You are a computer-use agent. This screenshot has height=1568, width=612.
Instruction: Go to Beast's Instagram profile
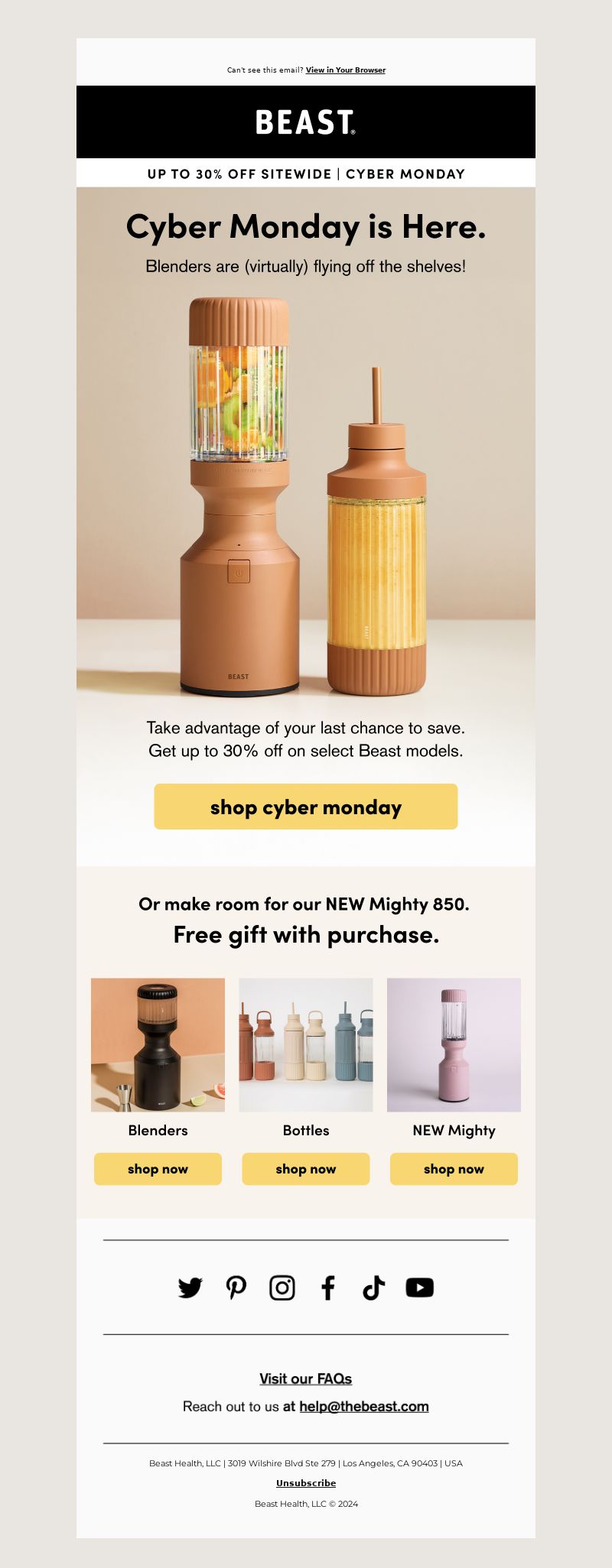(282, 1287)
